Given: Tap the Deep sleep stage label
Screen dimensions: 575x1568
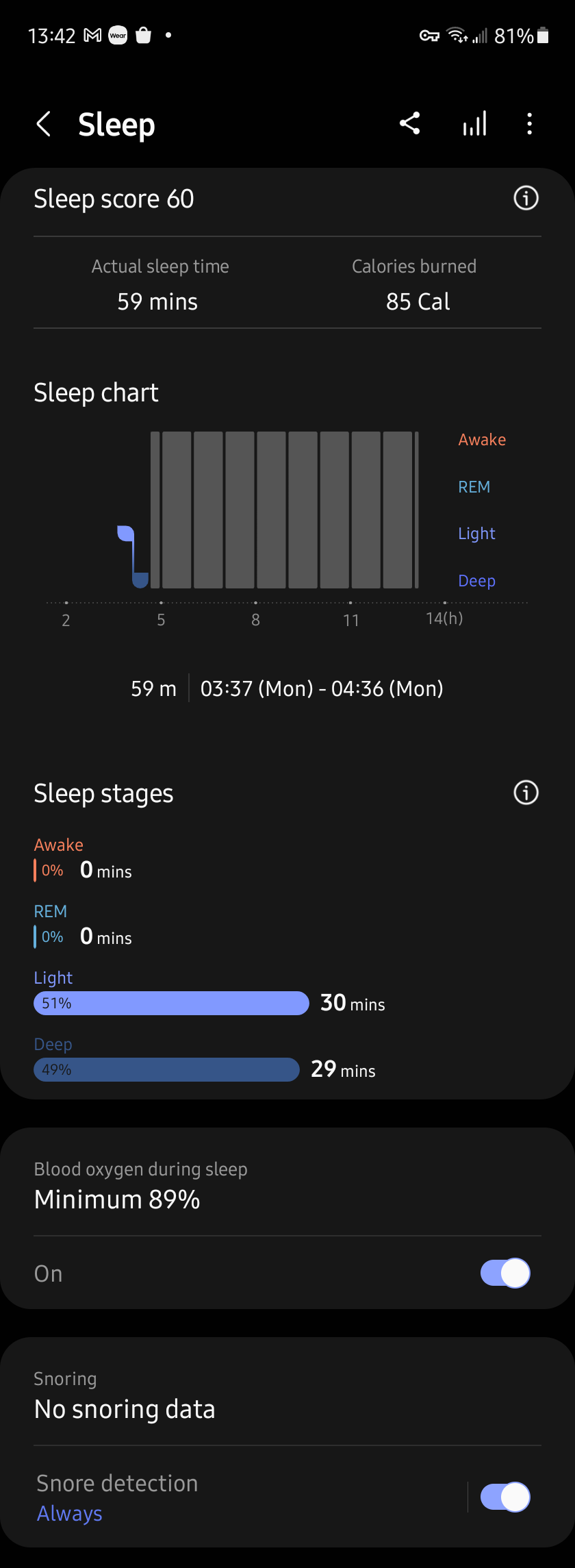Looking at the screenshot, I should tap(53, 1044).
